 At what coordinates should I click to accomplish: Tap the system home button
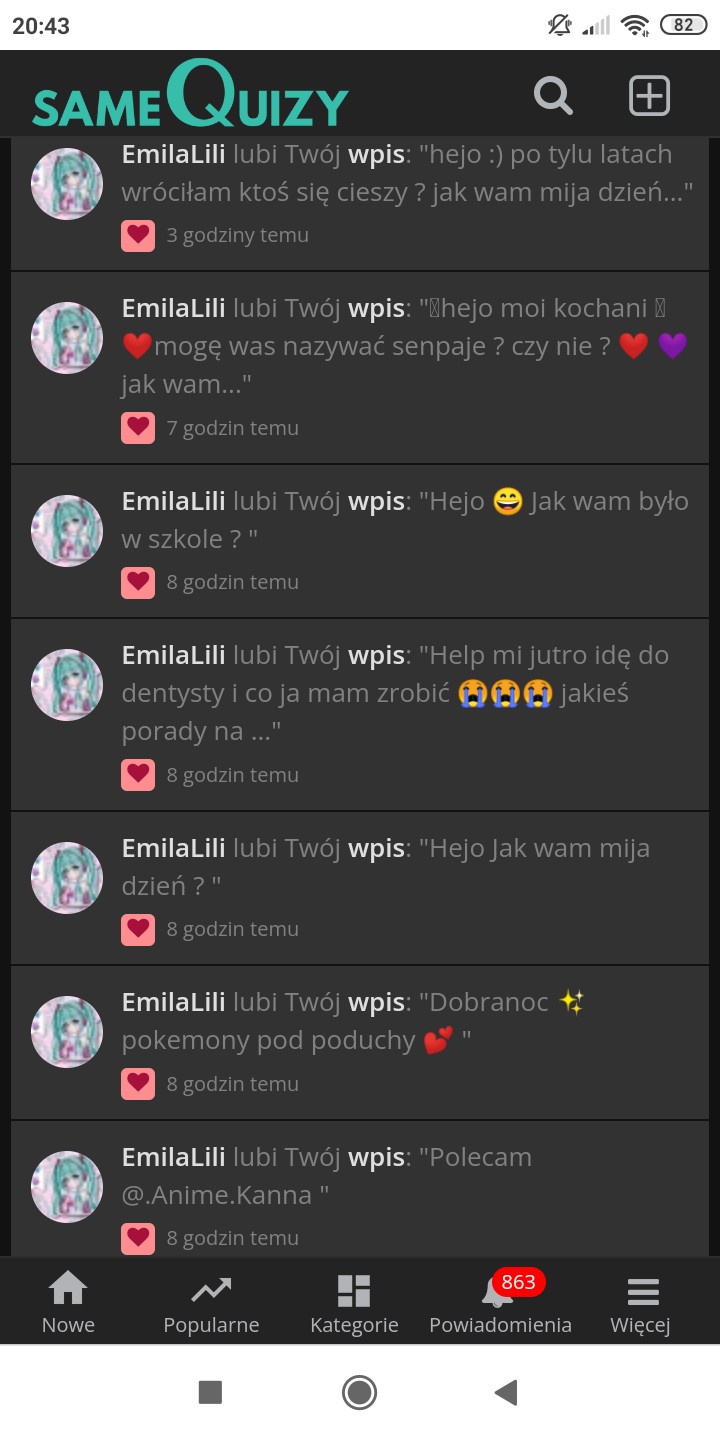pos(359,1392)
